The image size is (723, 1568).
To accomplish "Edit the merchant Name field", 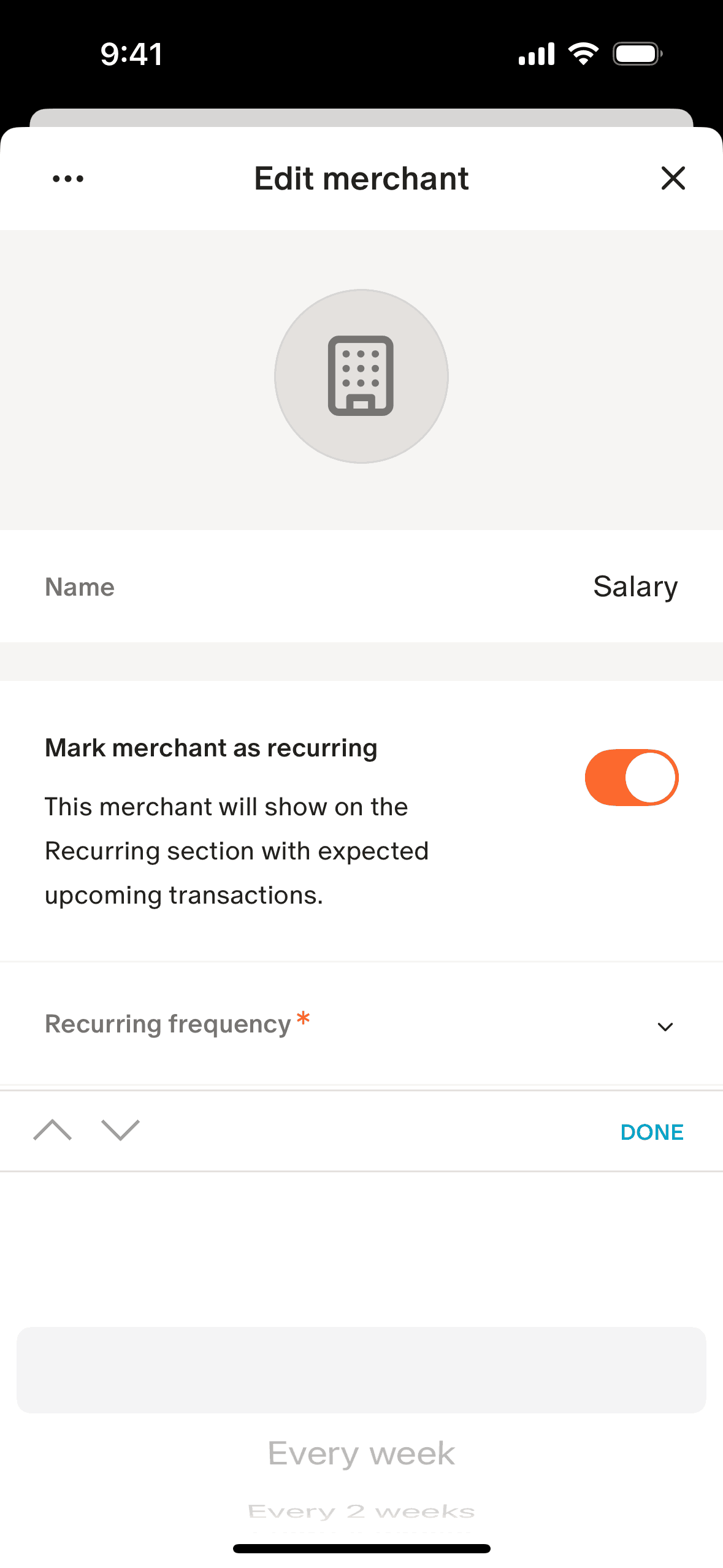I will 634,587.
